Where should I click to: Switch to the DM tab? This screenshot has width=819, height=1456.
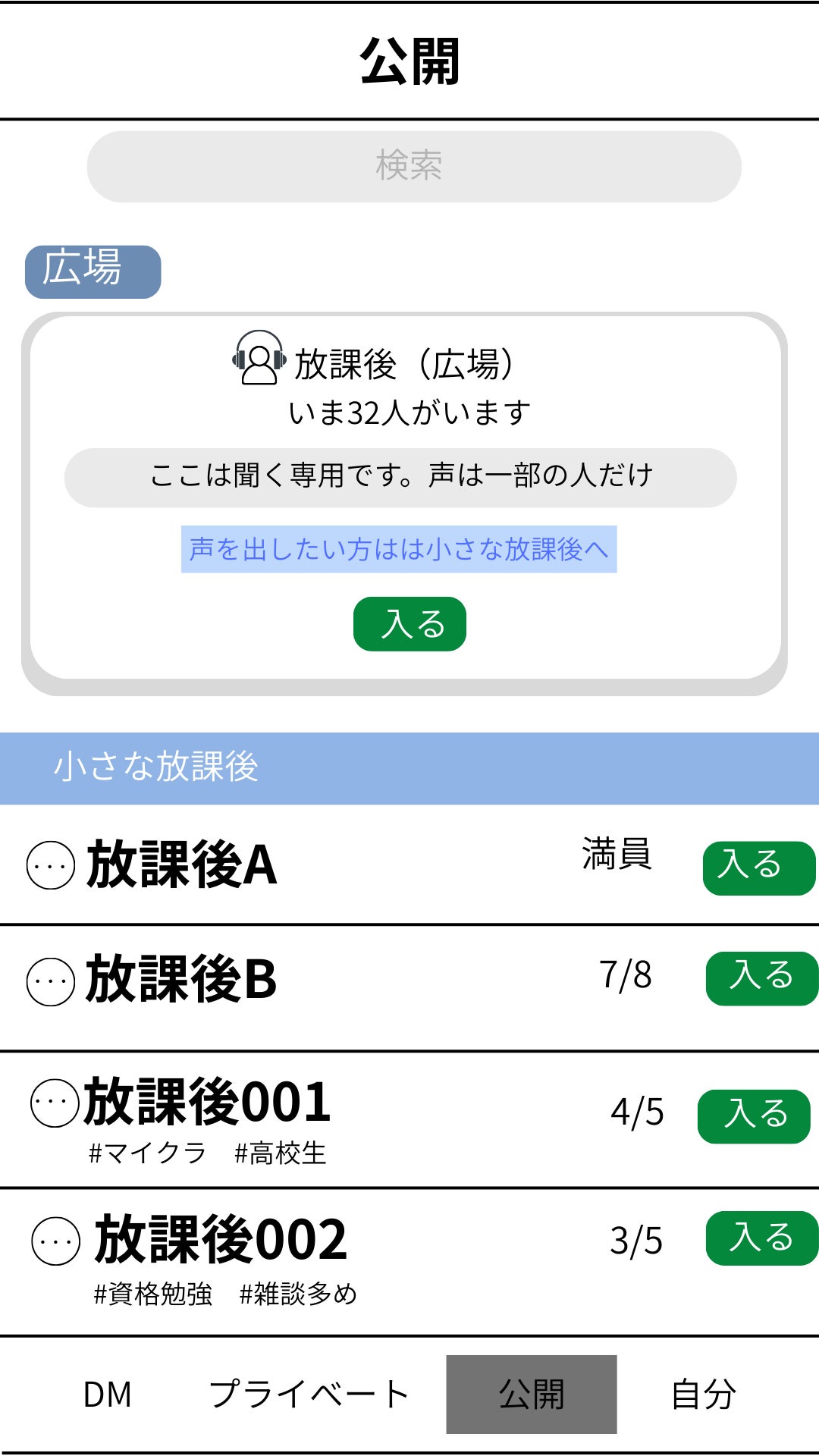107,1395
